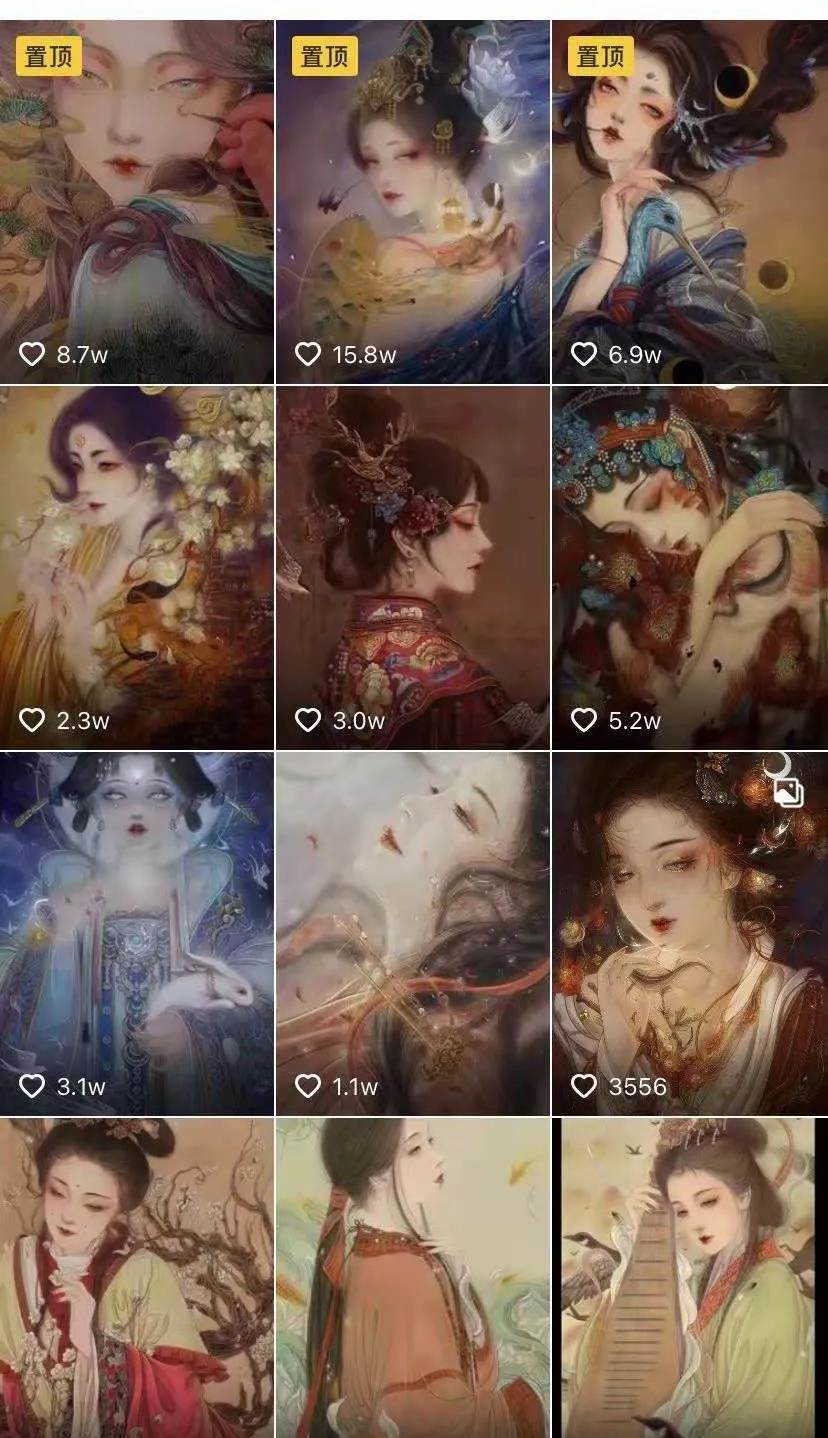Open the red-robed lady with branches artwork

click(x=137, y=1277)
